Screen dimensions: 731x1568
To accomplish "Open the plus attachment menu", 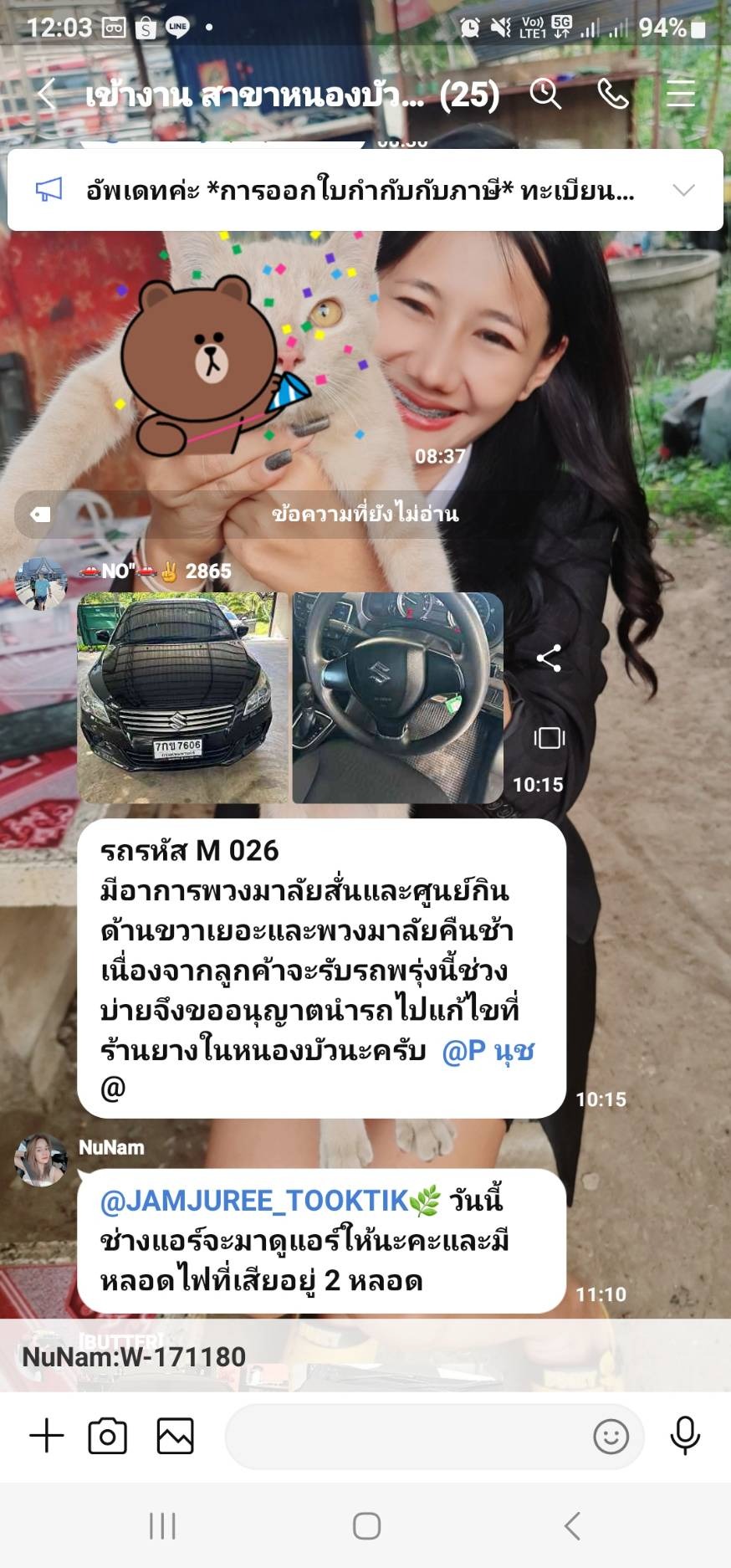I will tap(47, 1436).
